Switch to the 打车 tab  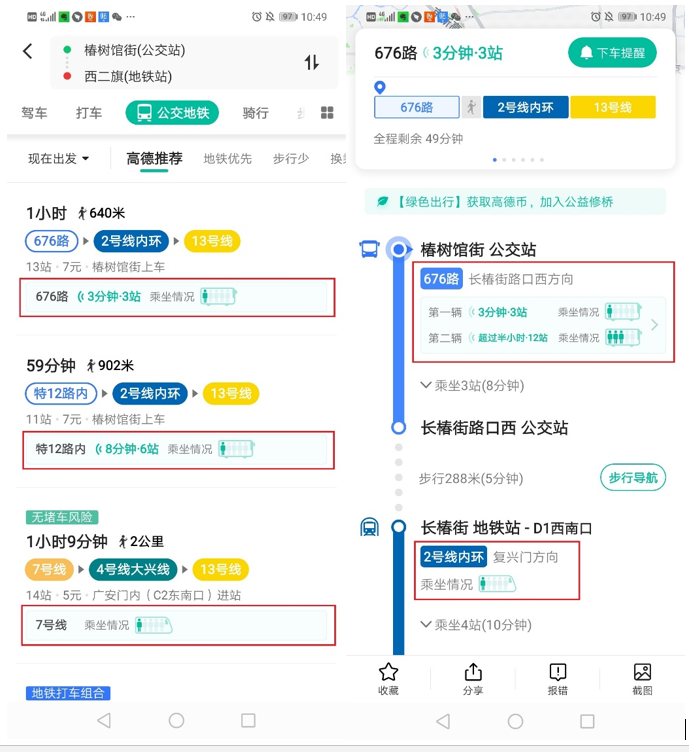[x=89, y=113]
